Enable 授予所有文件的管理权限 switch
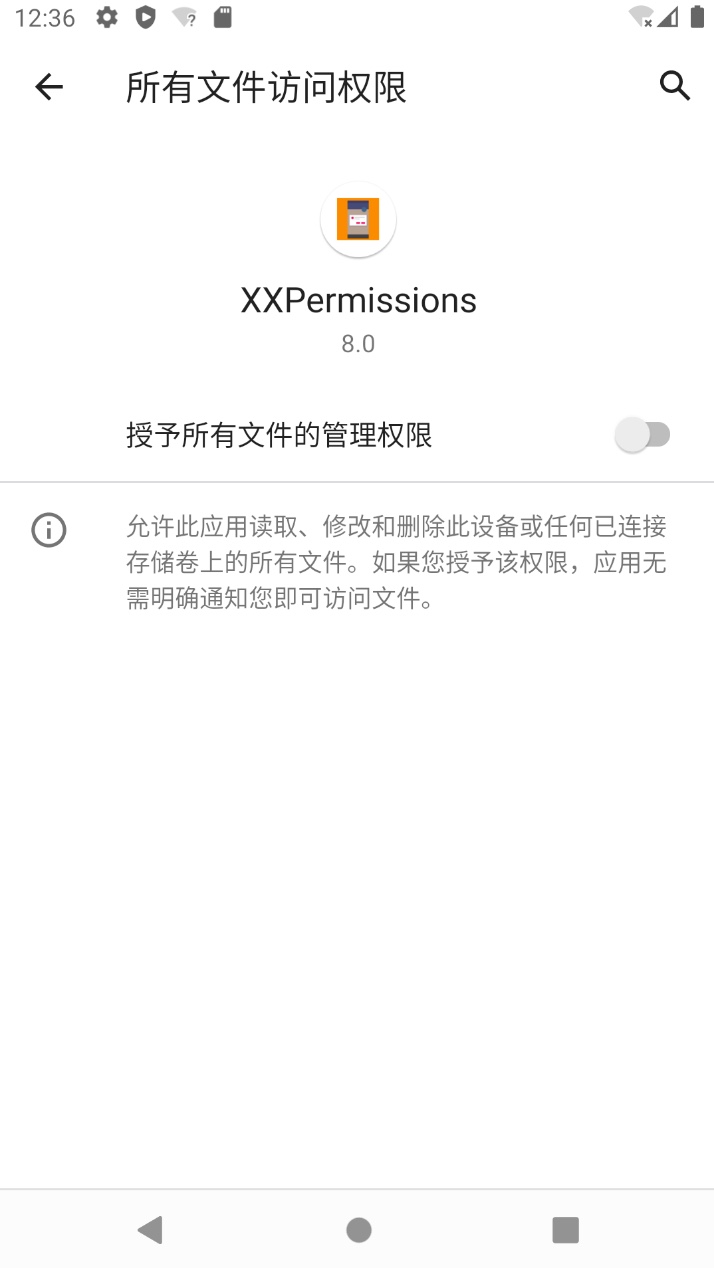Image resolution: width=714 pixels, height=1268 pixels. click(643, 435)
